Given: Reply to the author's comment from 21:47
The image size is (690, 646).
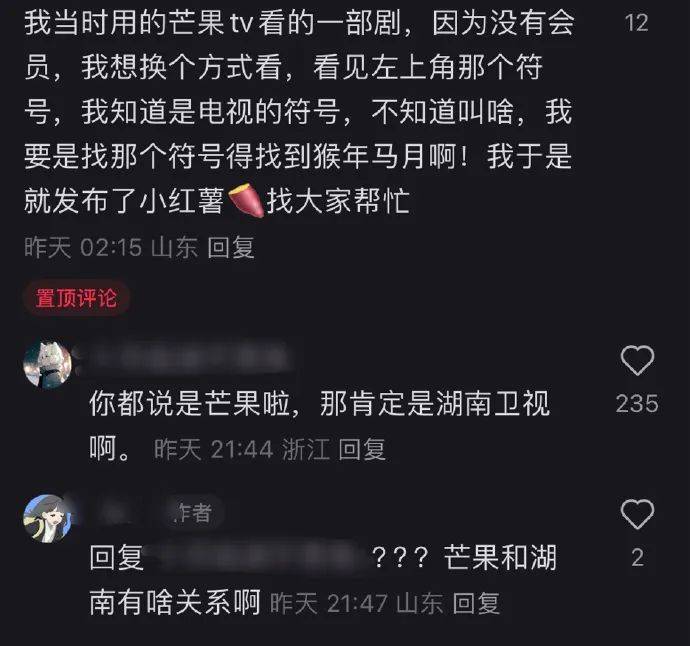Looking at the screenshot, I should coord(476,603).
